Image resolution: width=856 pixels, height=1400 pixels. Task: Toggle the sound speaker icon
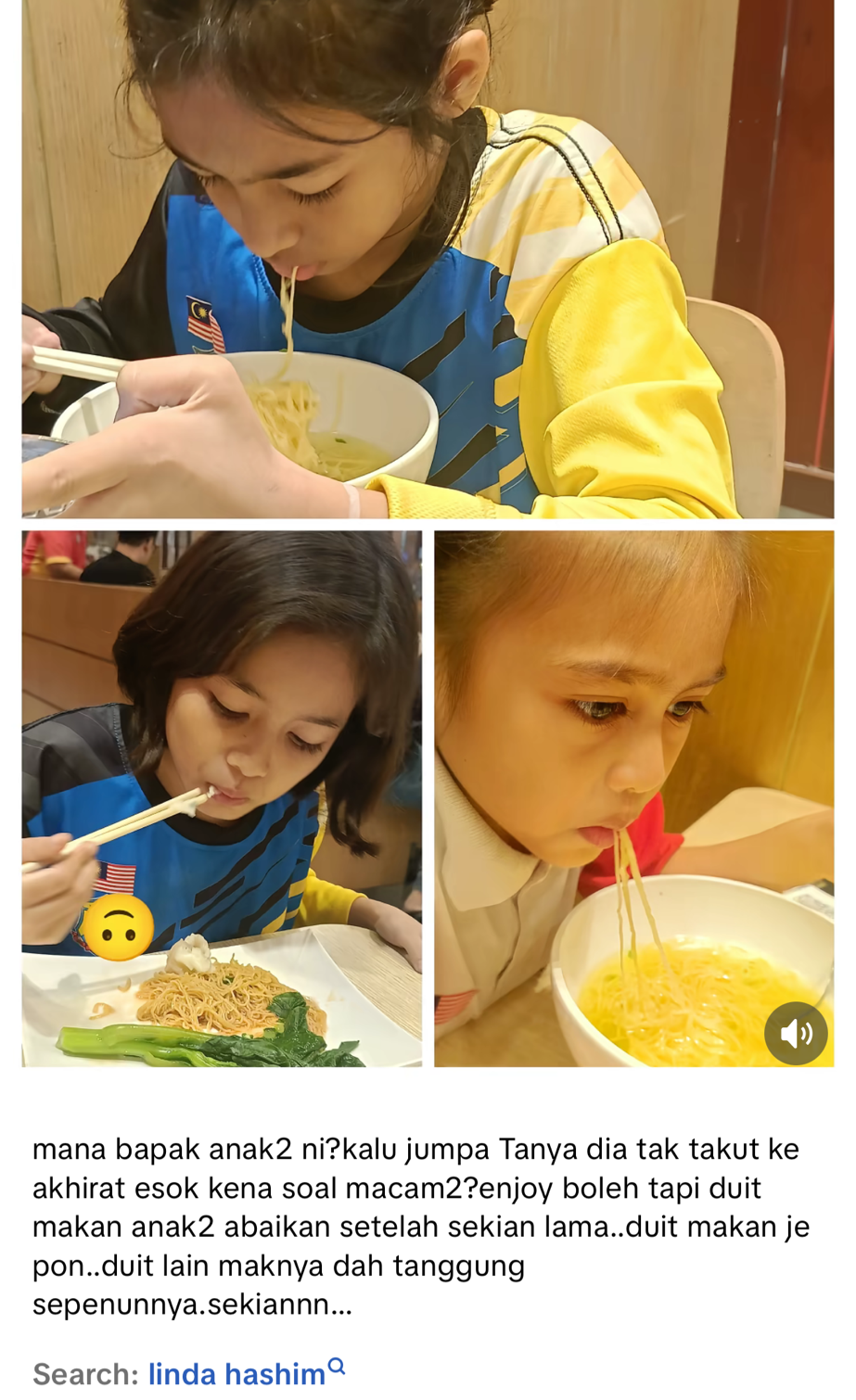click(x=795, y=1032)
